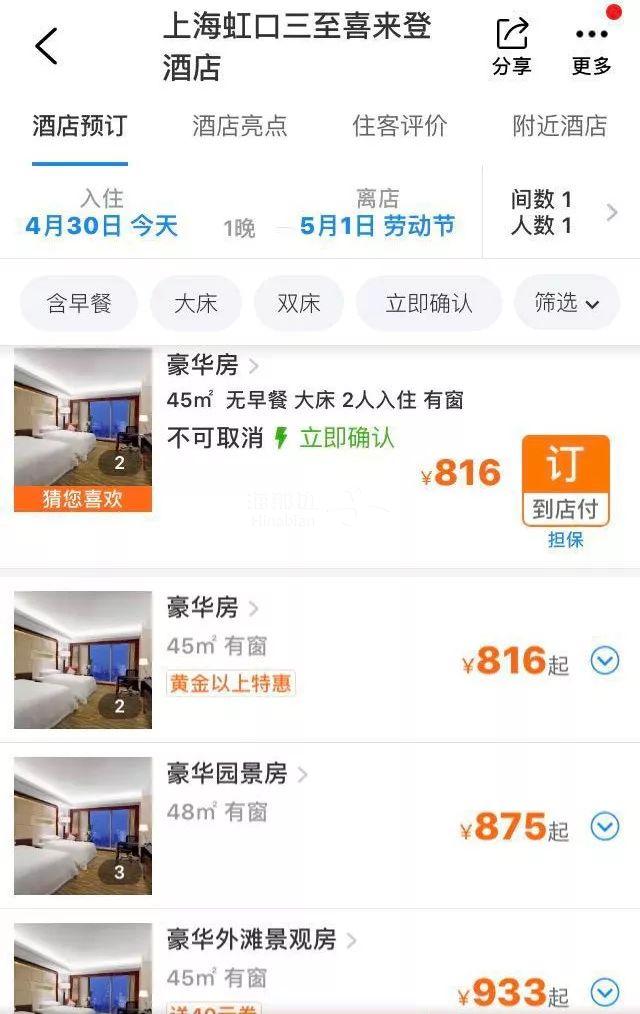Image resolution: width=640 pixels, height=1014 pixels.
Task: Switch to the 酒店亮点 tab
Action: click(240, 126)
